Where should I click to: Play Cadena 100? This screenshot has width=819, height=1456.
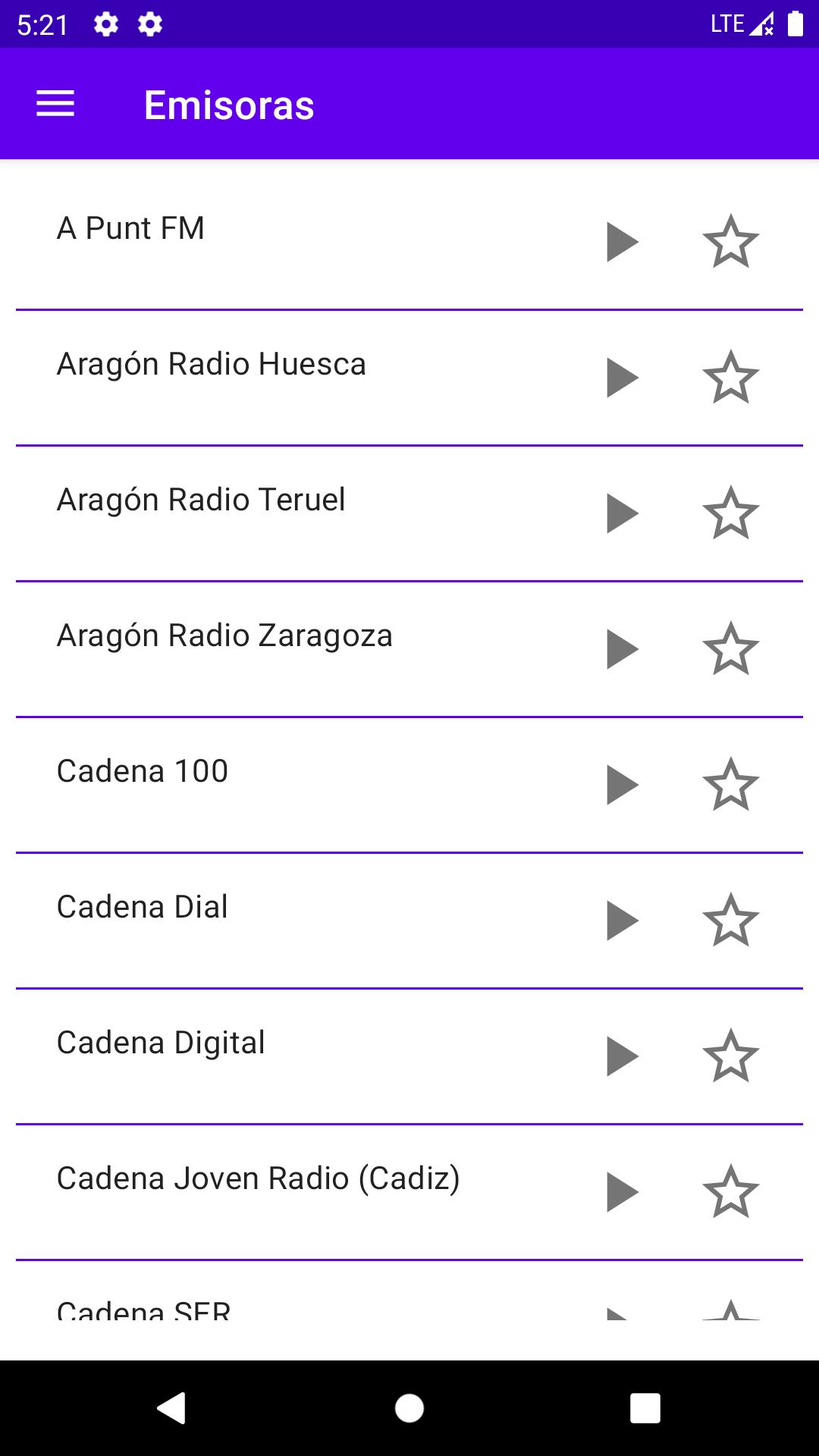(x=622, y=785)
